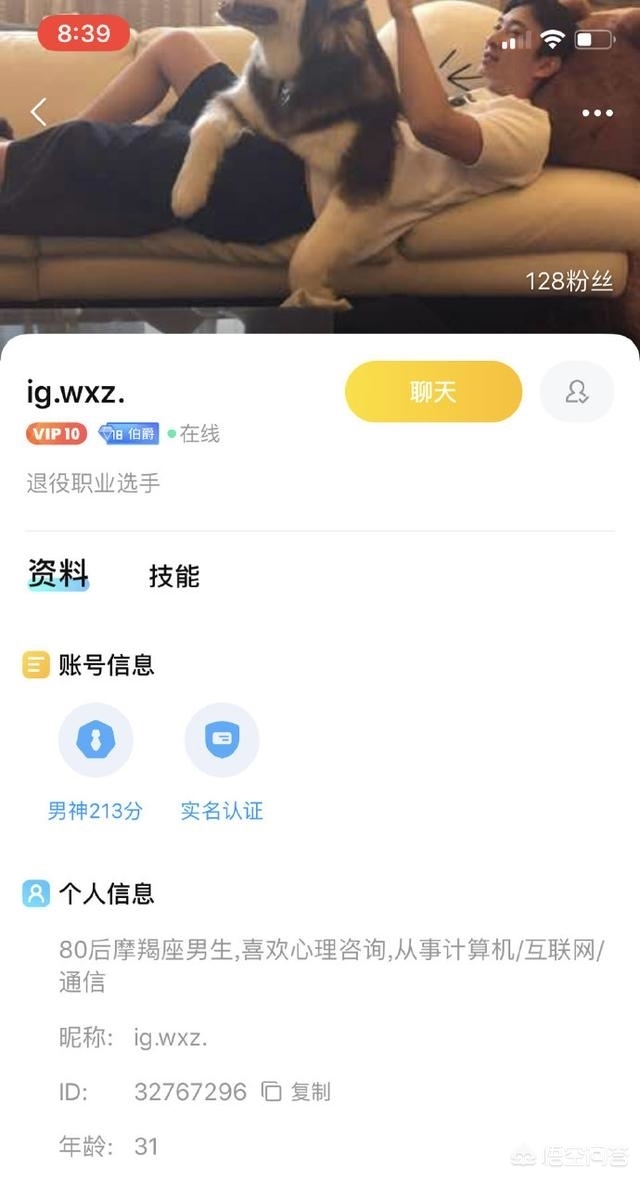Go back using the top-left arrow

[x=38, y=112]
